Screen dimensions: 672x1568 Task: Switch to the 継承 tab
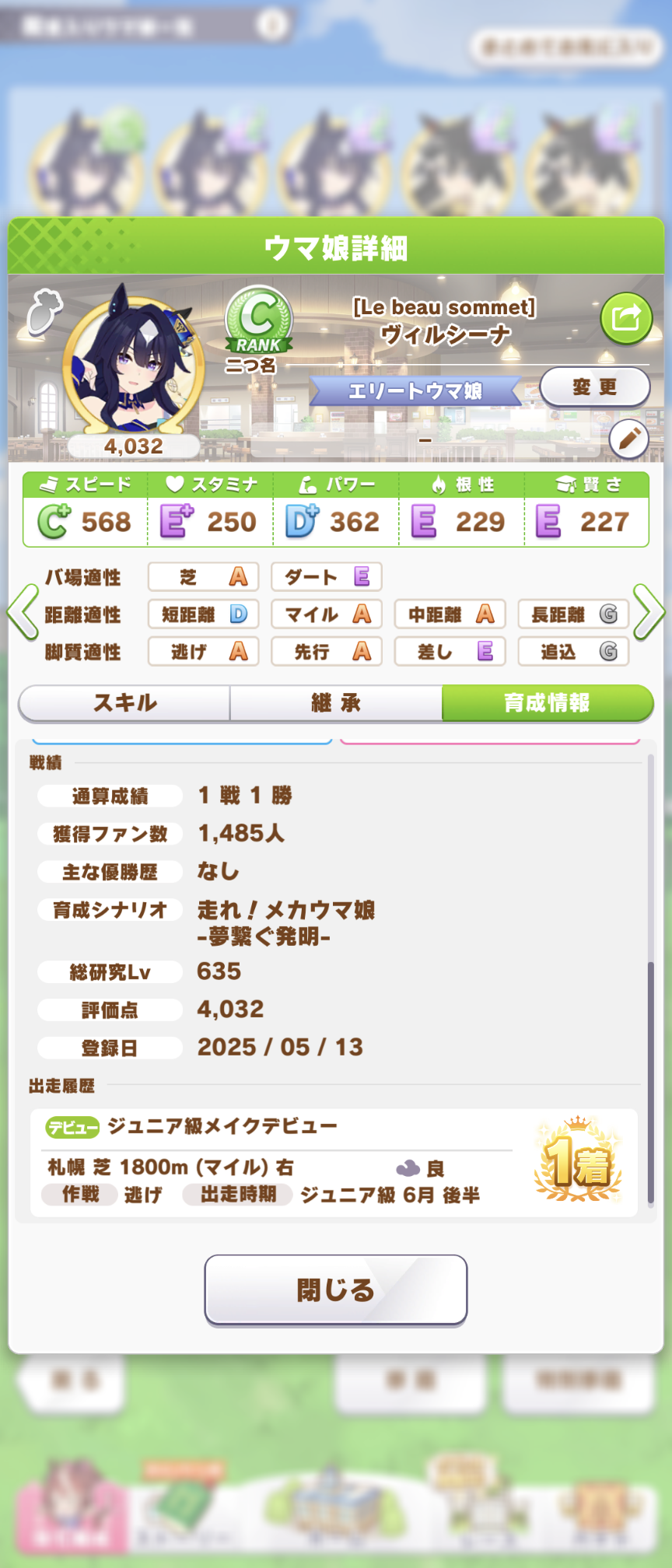pos(336,703)
